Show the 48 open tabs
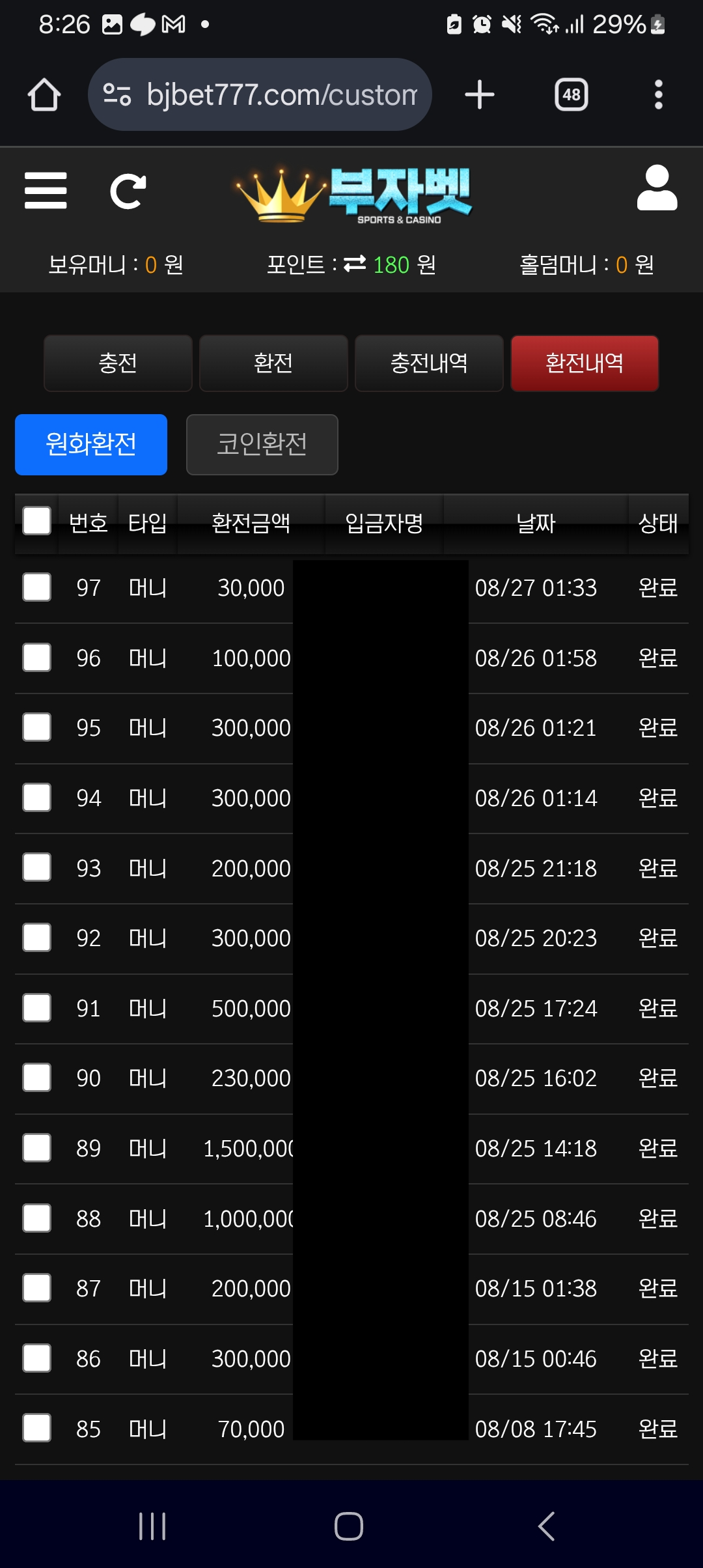Viewport: 703px width, 1568px height. coord(571,95)
